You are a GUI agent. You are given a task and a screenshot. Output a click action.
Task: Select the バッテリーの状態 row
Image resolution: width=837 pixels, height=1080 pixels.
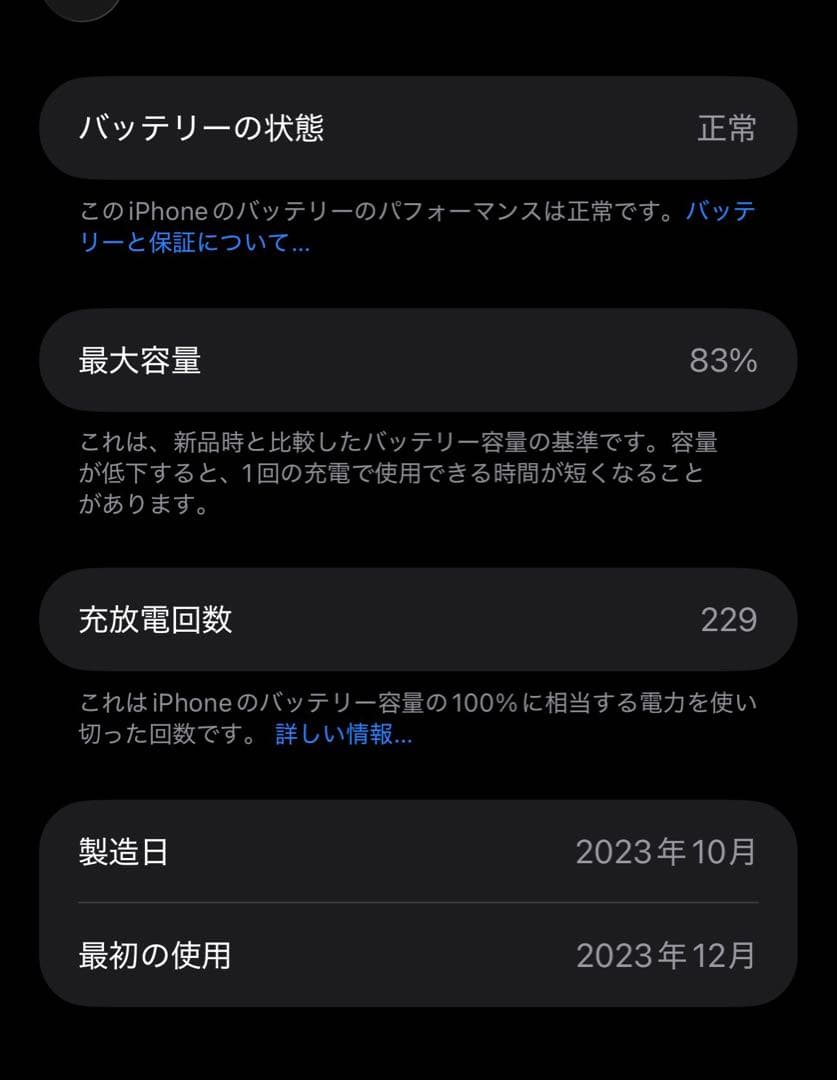(x=418, y=127)
